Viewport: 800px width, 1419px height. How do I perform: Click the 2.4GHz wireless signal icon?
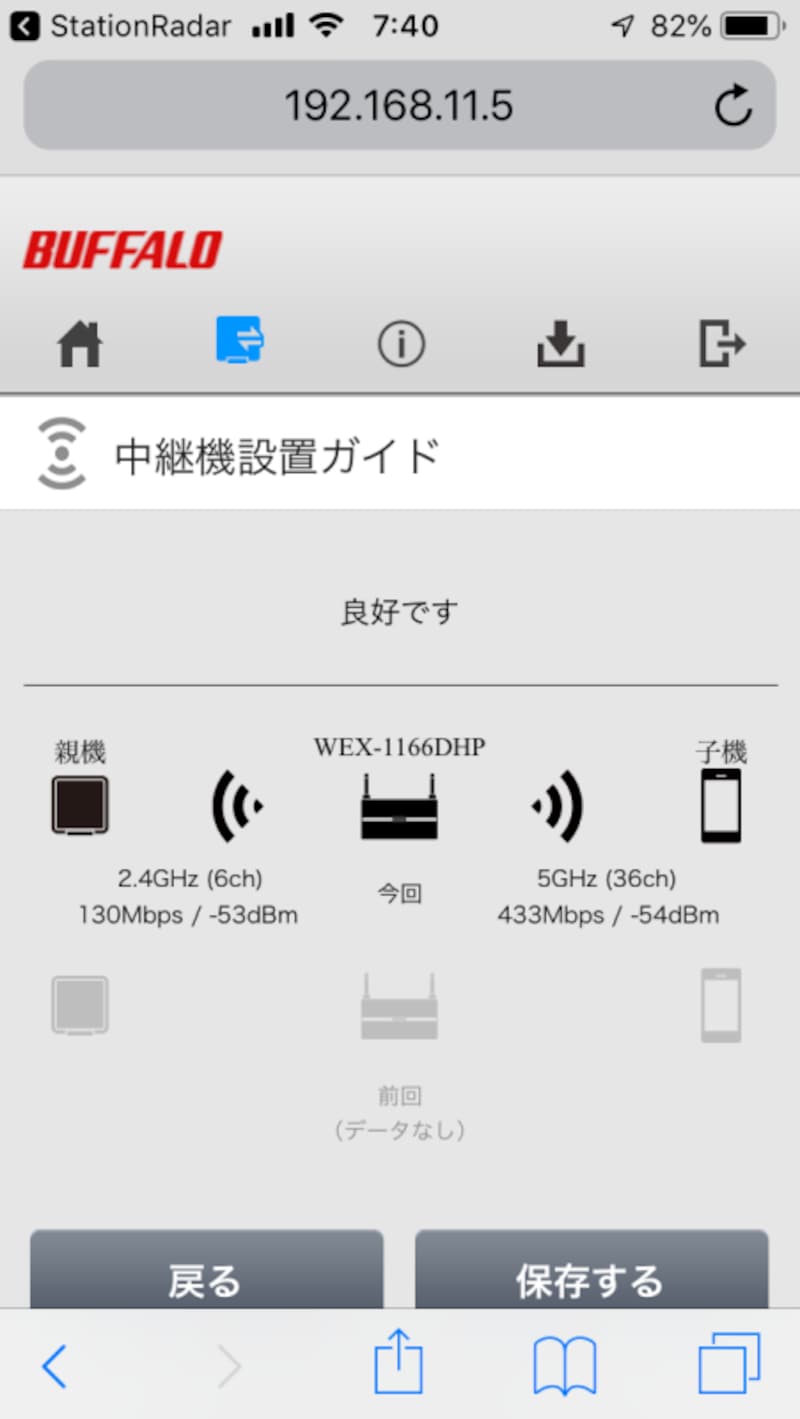pyautogui.click(x=237, y=805)
